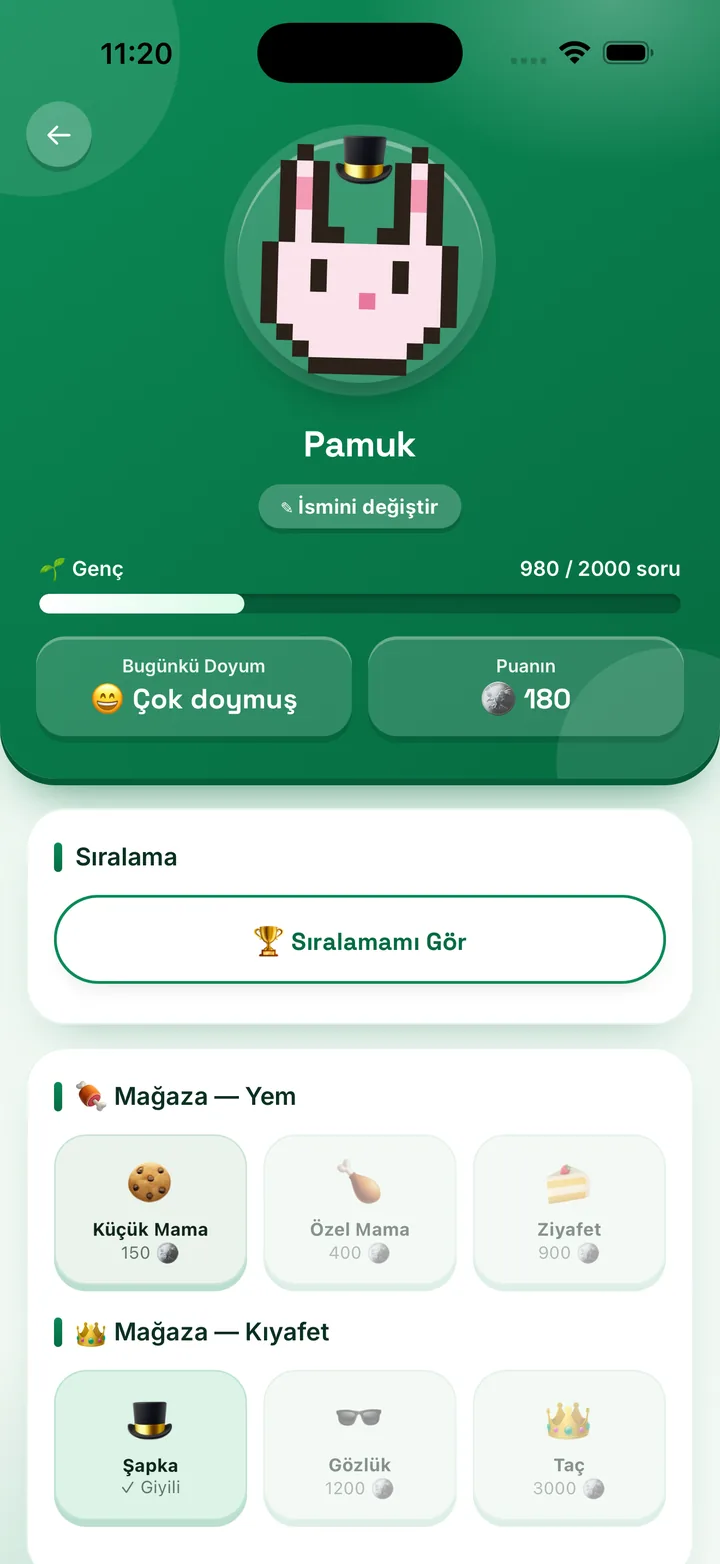Choose the Ziyafet feast item

click(x=569, y=1211)
